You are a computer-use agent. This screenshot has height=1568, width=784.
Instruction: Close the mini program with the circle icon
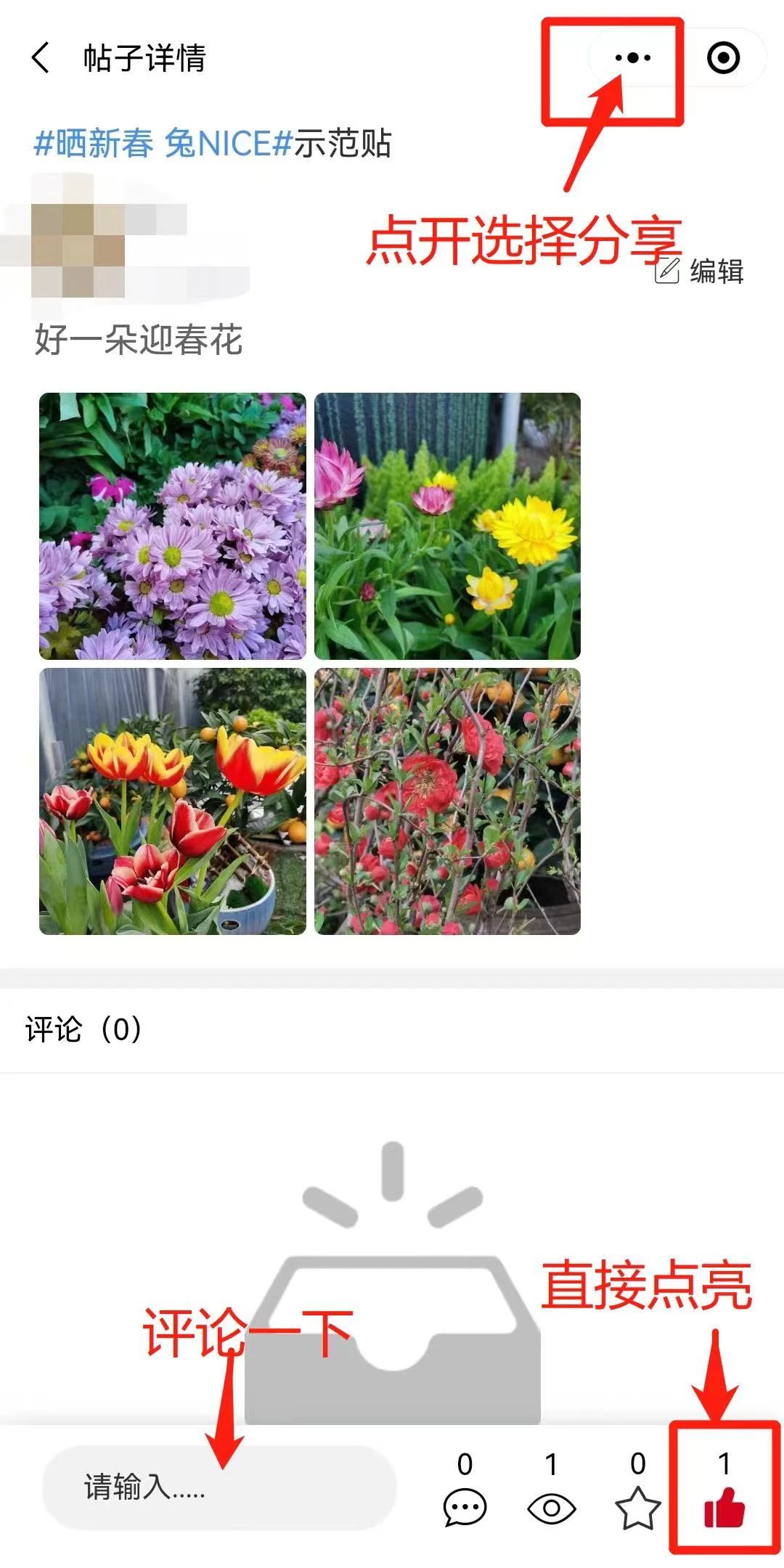pyautogui.click(x=723, y=58)
